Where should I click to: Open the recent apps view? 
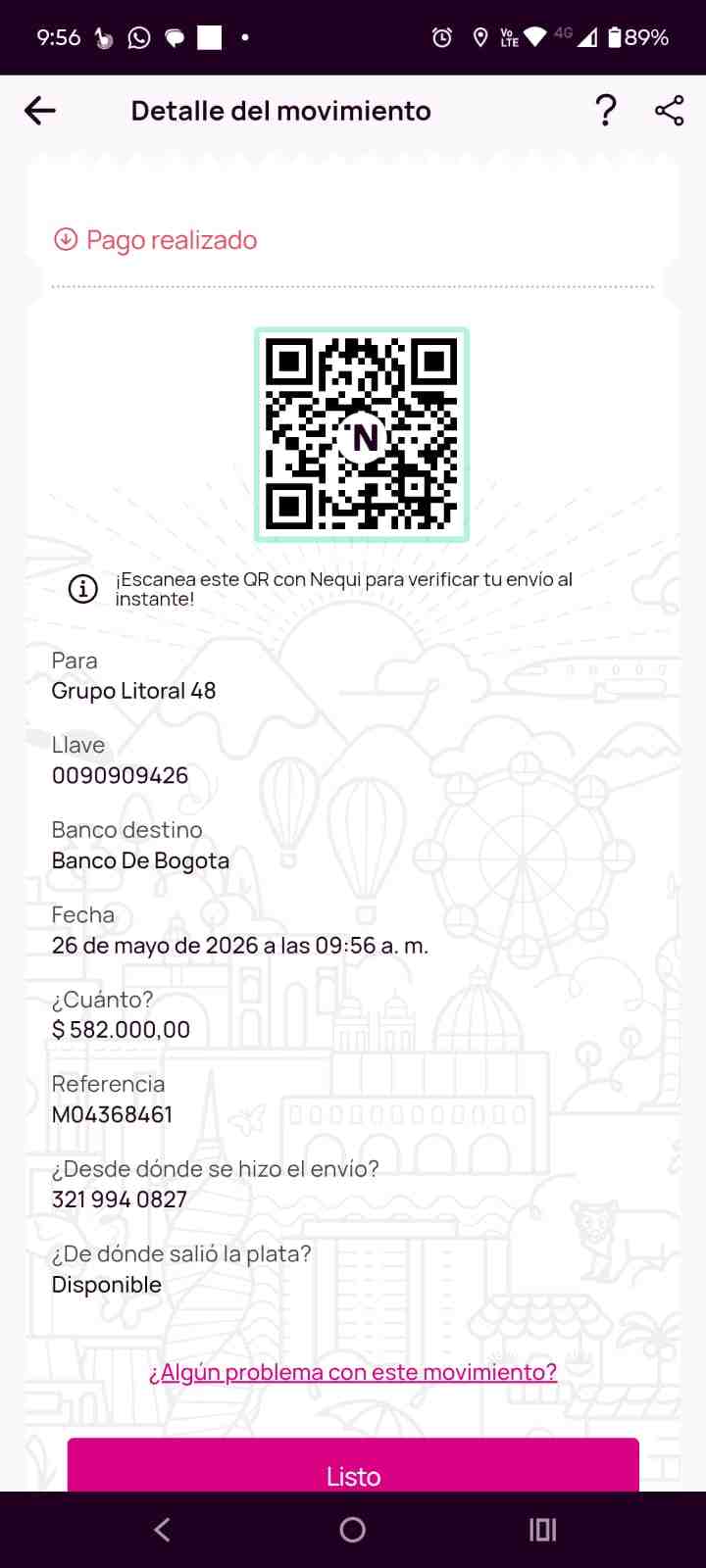click(542, 1530)
